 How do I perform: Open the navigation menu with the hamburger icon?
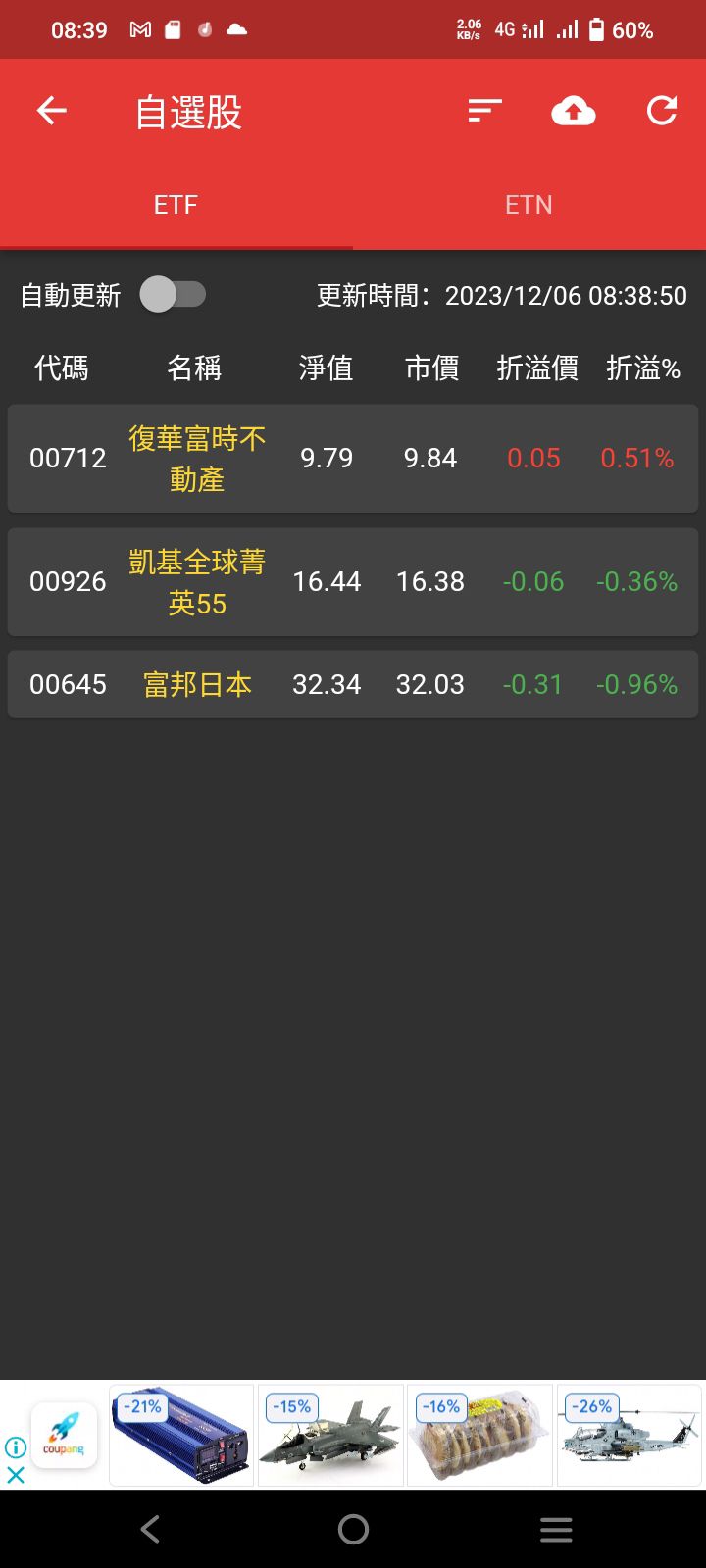(556, 1529)
